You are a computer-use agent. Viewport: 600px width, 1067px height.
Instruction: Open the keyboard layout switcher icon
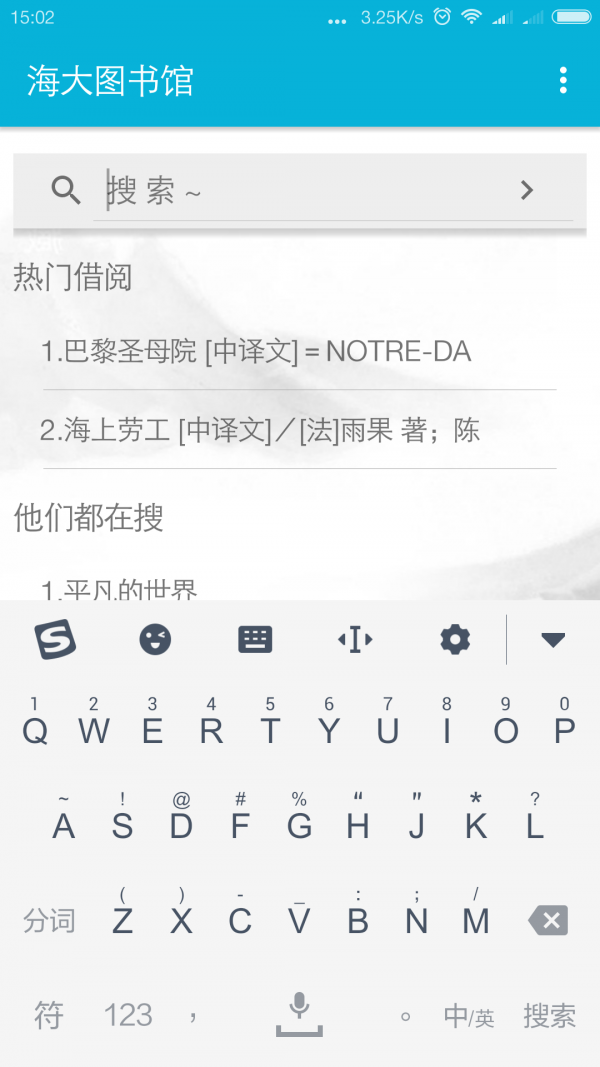255,640
